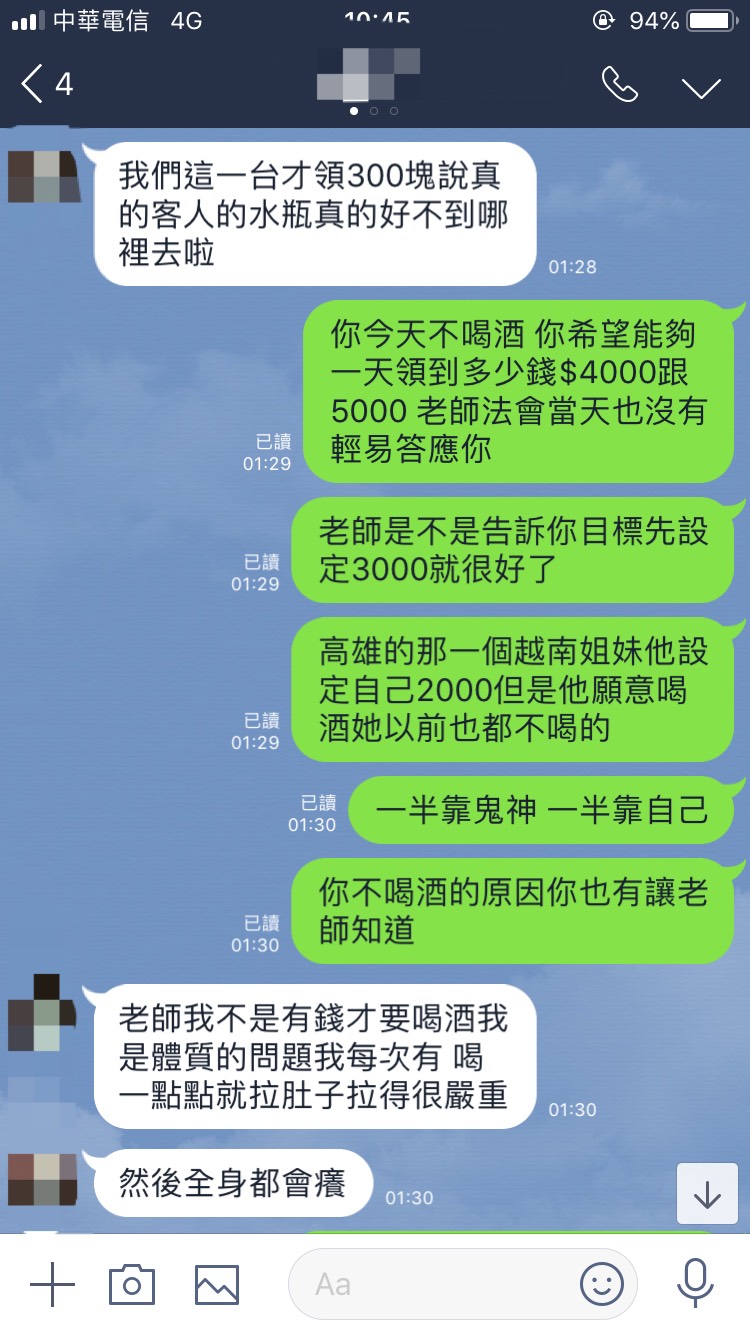750x1334 pixels.
Task: Record a voice message with the microphone
Action: point(695,1284)
